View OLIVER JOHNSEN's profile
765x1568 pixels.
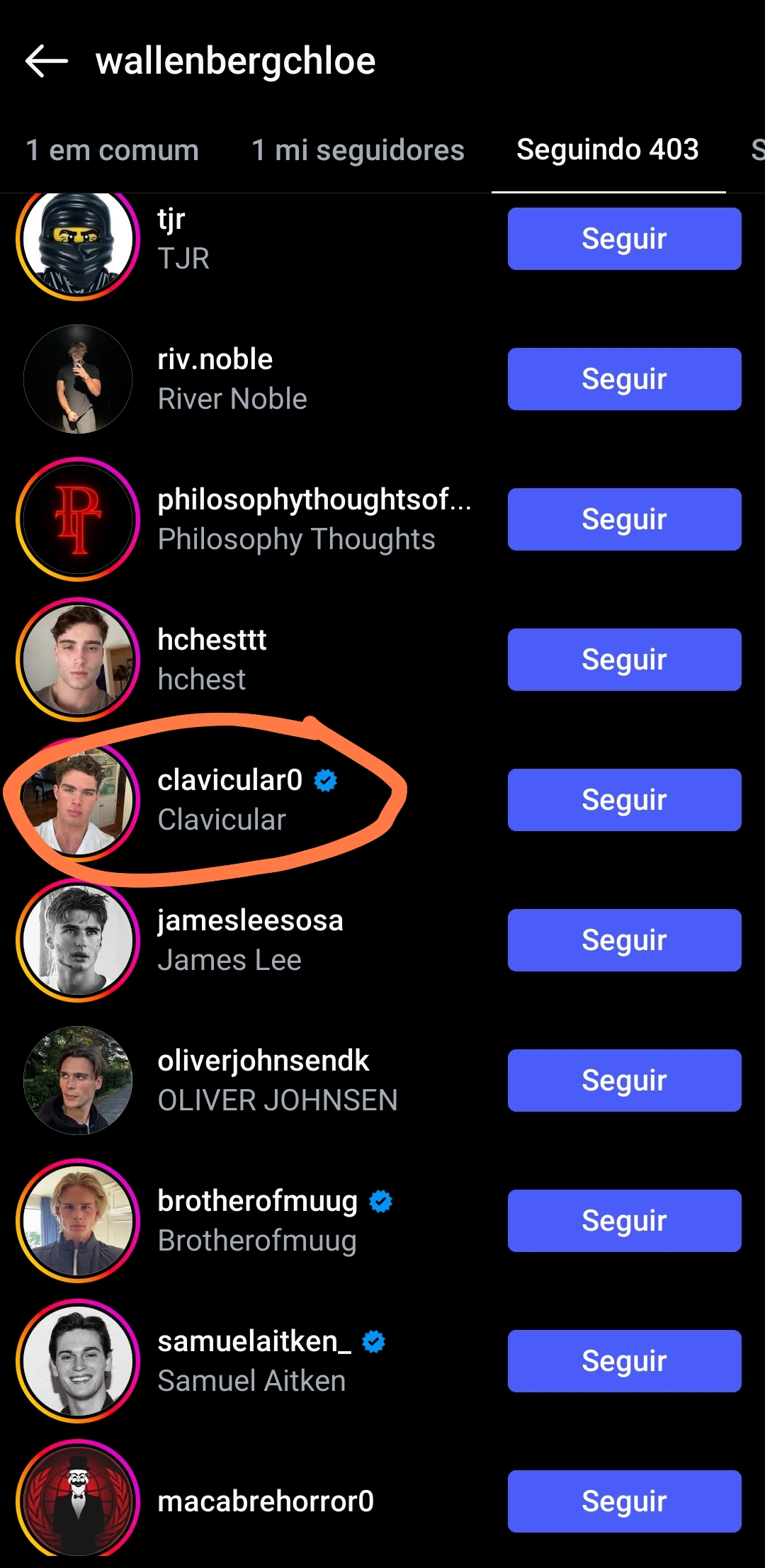(276, 1081)
